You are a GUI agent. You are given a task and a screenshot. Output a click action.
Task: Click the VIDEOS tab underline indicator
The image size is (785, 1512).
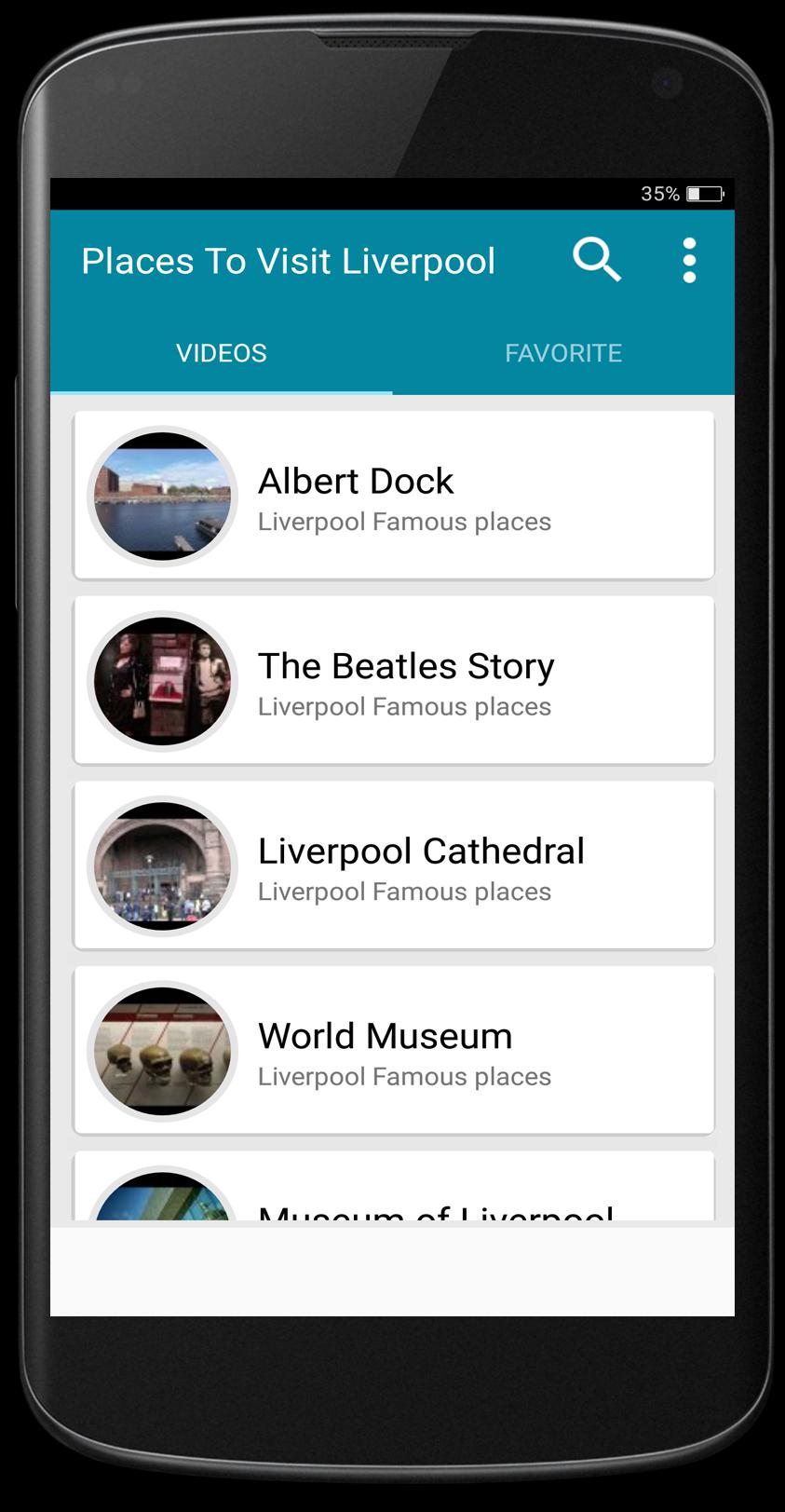[x=221, y=392]
